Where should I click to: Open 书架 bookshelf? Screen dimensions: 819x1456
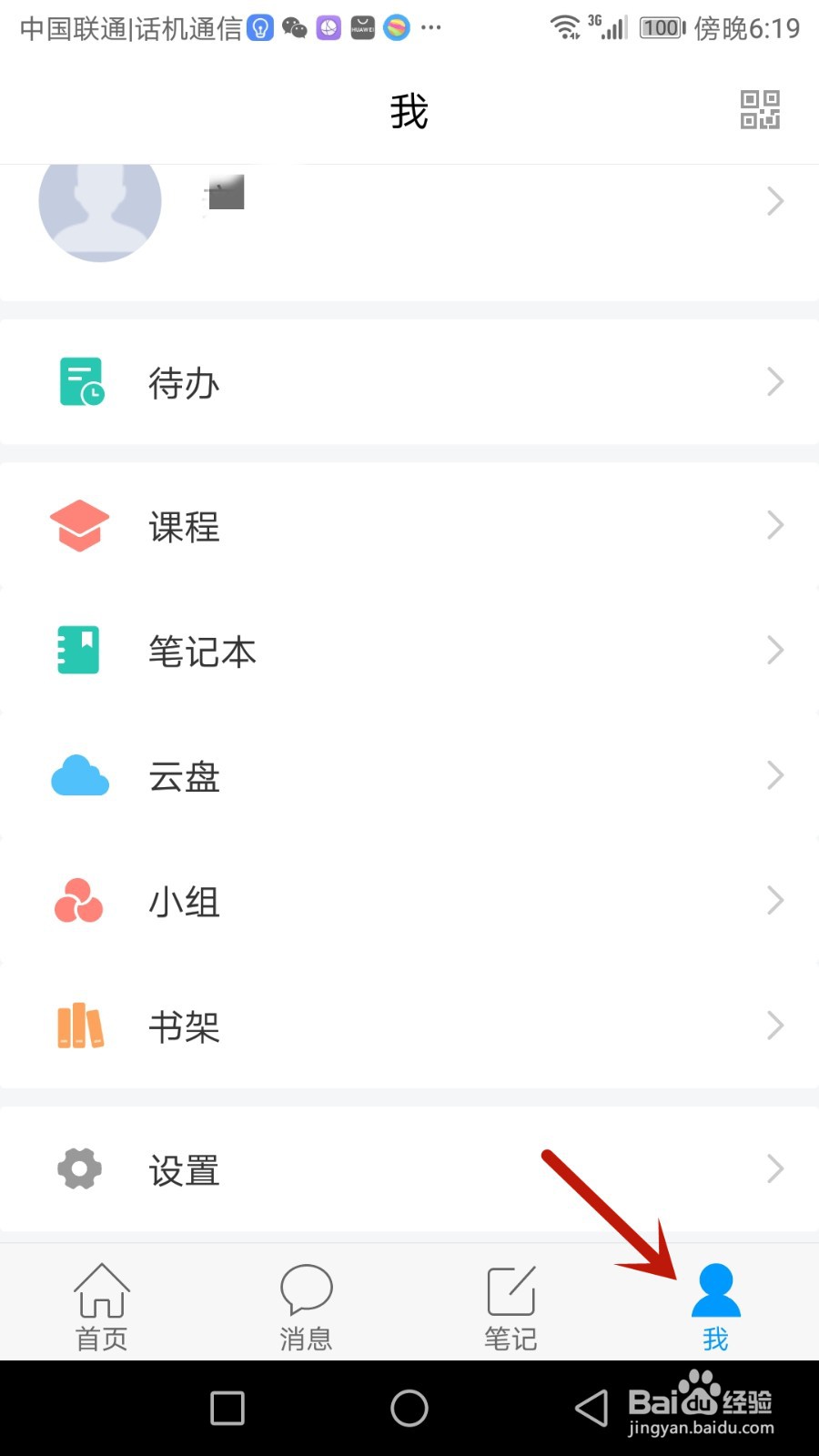(x=409, y=1026)
